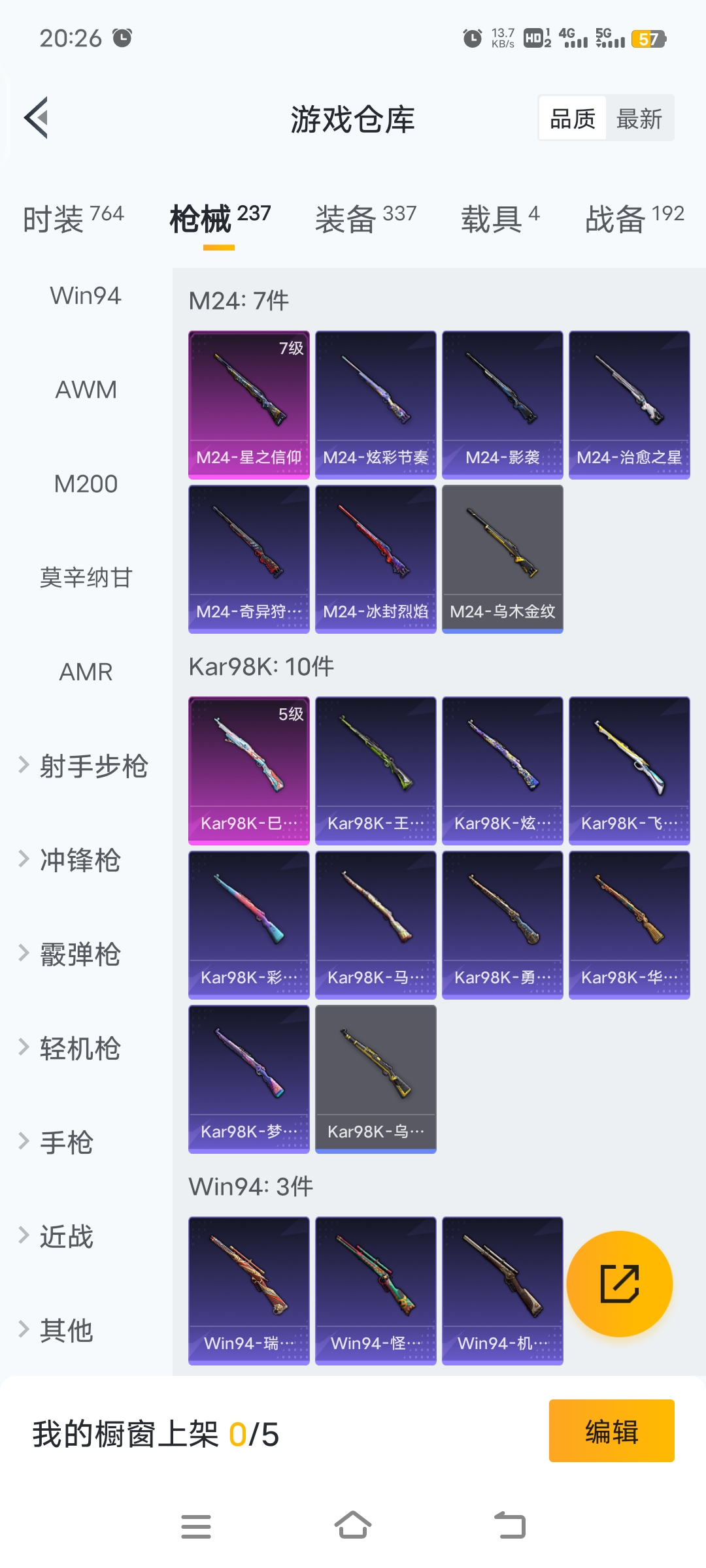This screenshot has height=1568, width=706.
Task: Open the M24-乌木金纹 skin
Action: tap(502, 559)
